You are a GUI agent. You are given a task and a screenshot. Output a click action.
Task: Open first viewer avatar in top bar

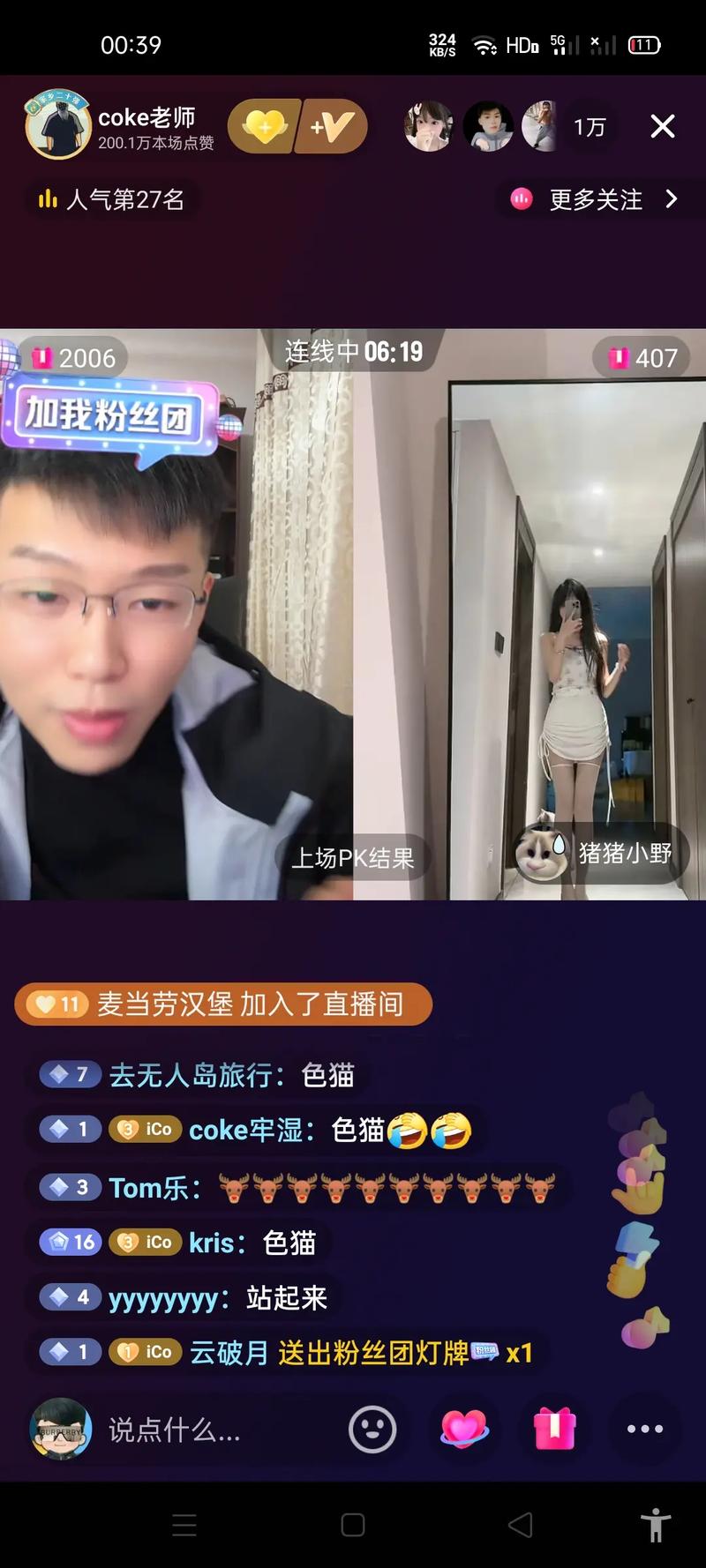pyautogui.click(x=428, y=127)
